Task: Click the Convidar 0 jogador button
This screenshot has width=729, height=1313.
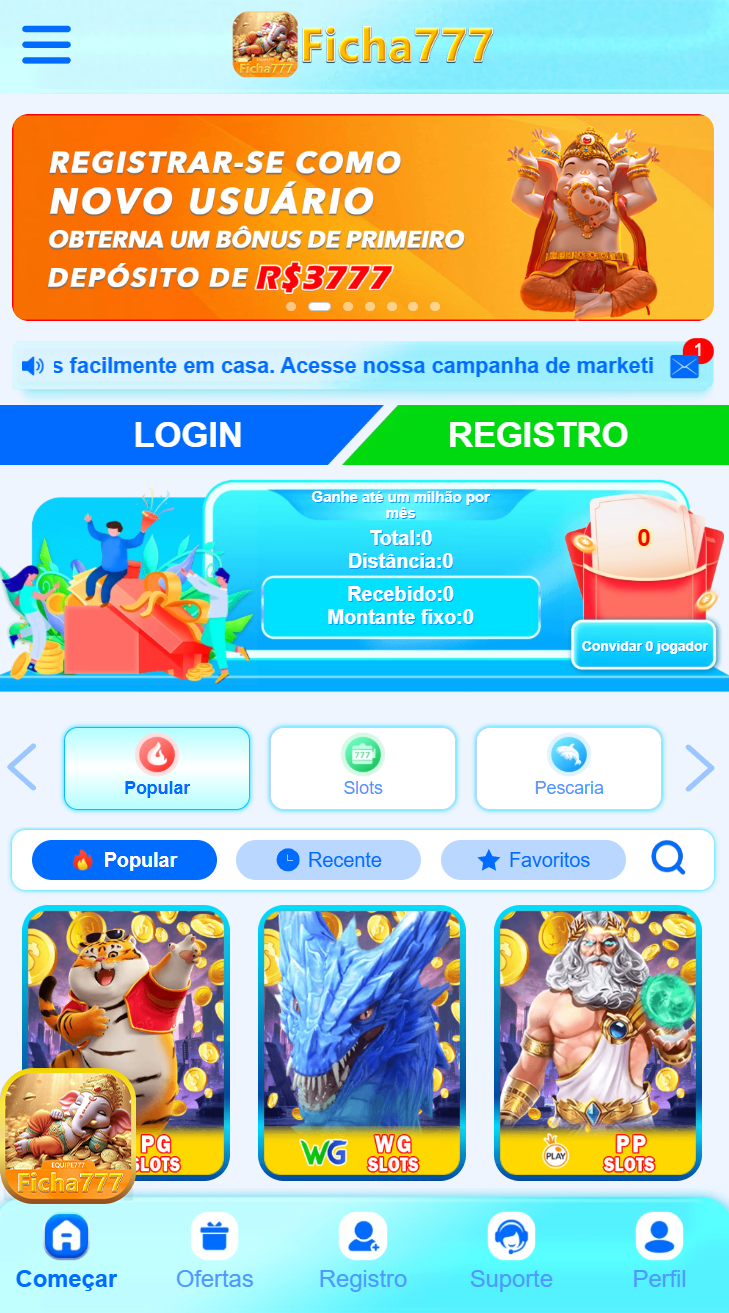Action: pos(643,645)
